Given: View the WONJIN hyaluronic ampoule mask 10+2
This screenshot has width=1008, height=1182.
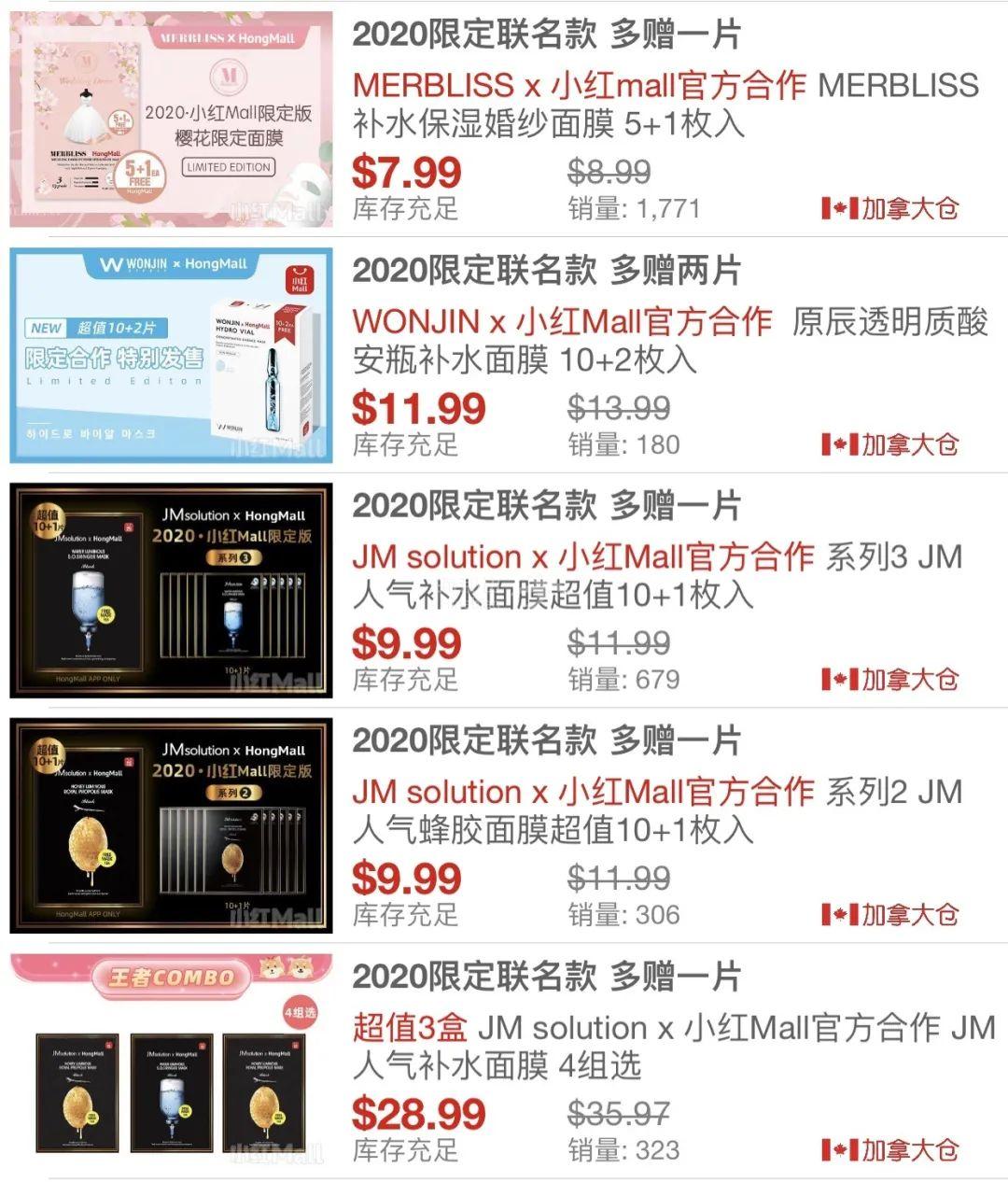Looking at the screenshot, I should 668,340.
